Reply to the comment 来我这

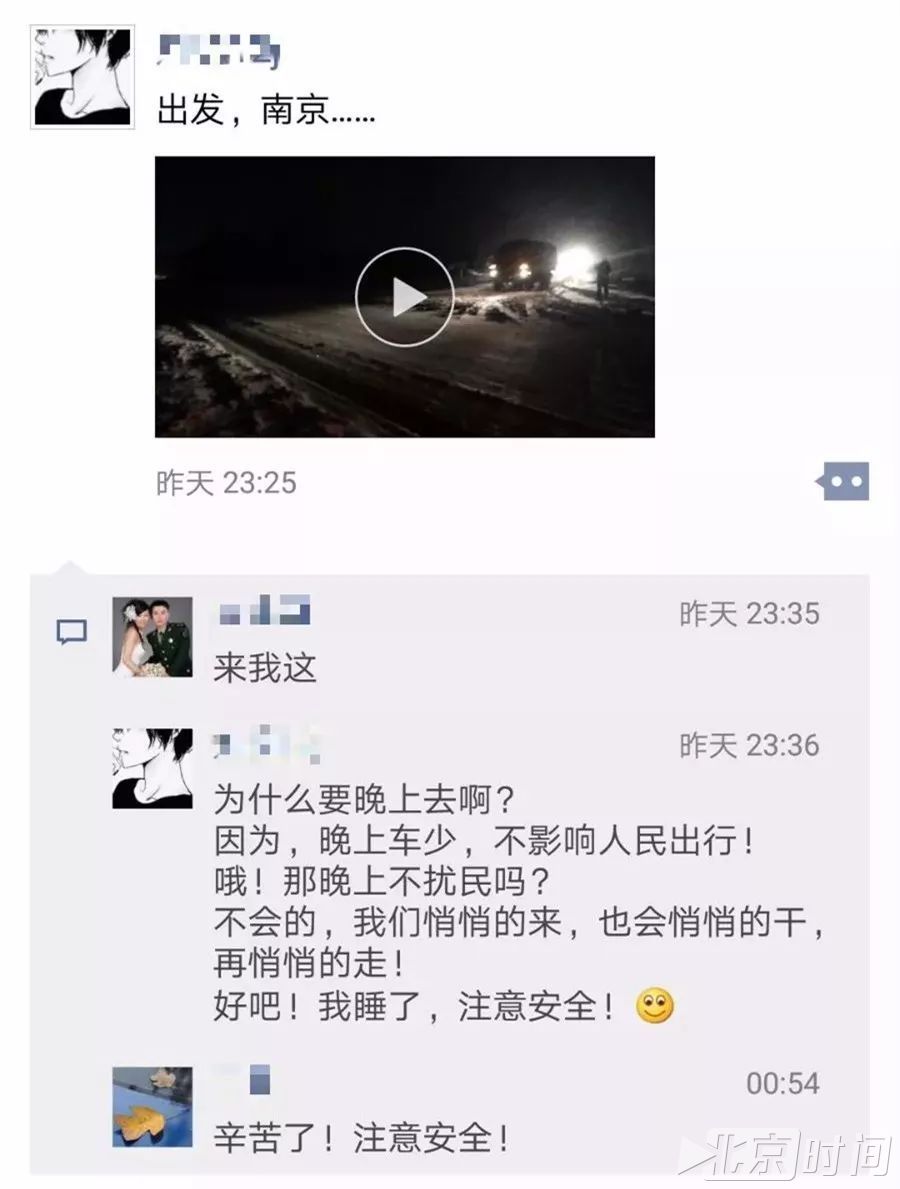[265, 669]
